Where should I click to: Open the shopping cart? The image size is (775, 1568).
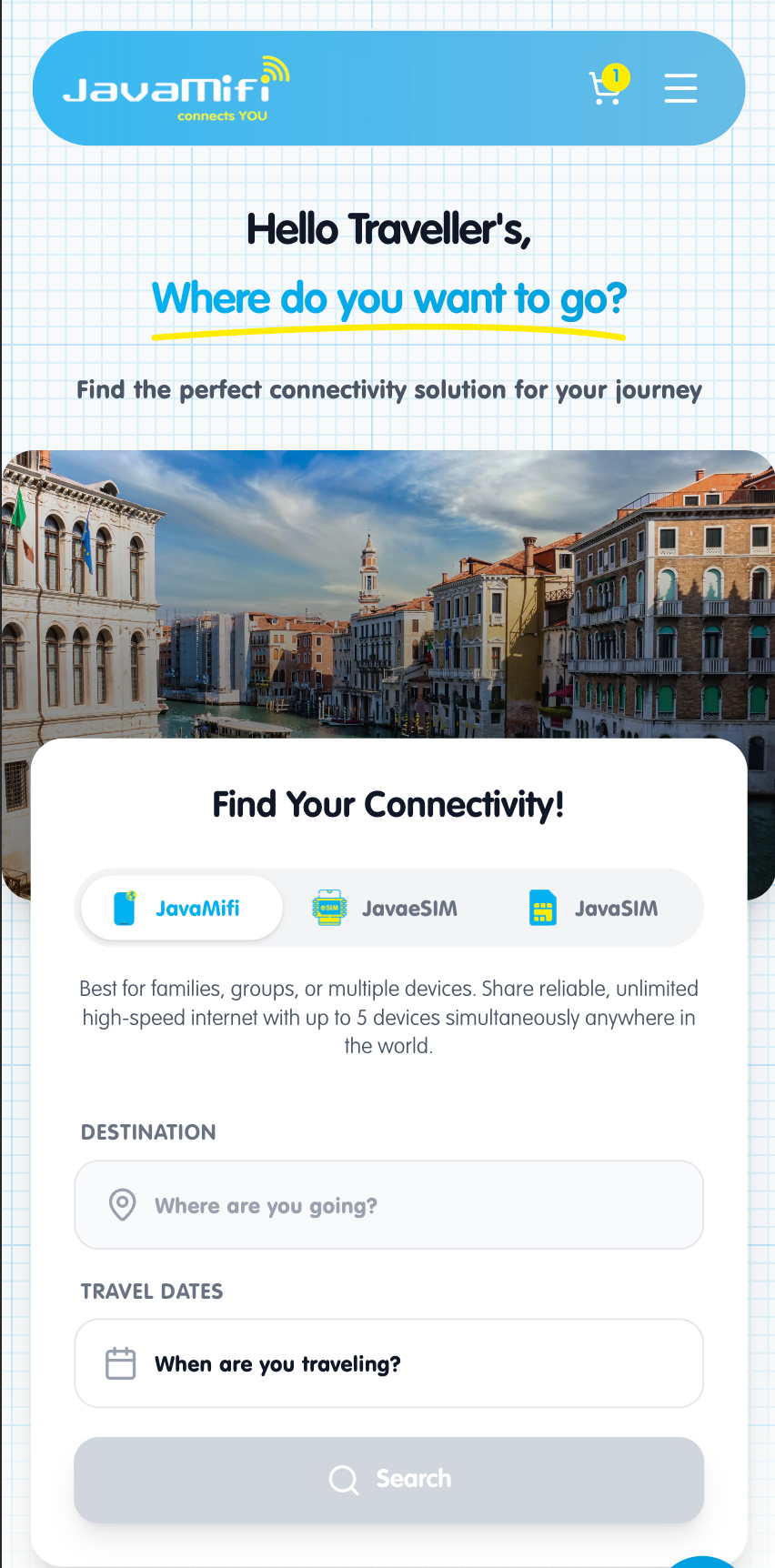607,88
